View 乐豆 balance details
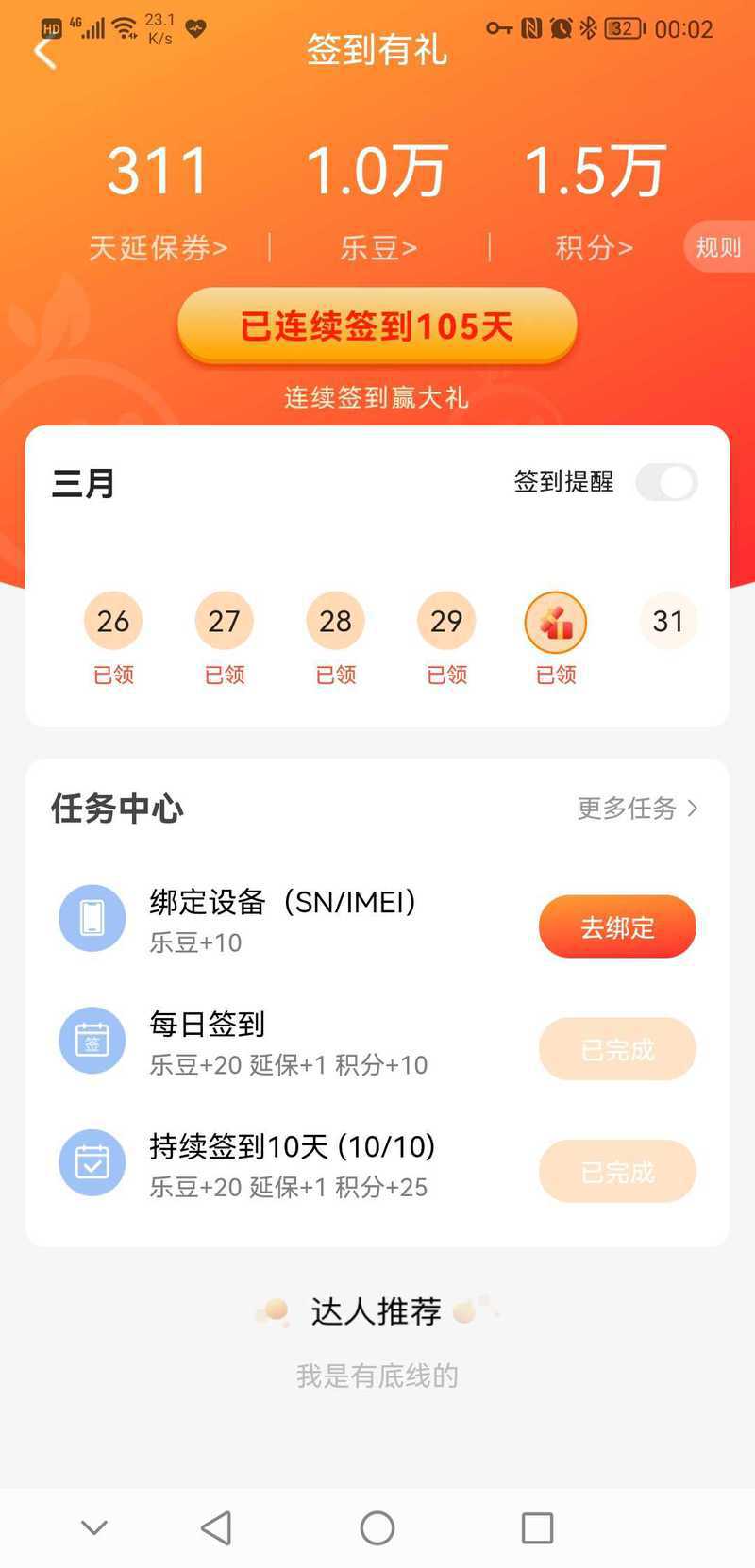 pos(378,247)
